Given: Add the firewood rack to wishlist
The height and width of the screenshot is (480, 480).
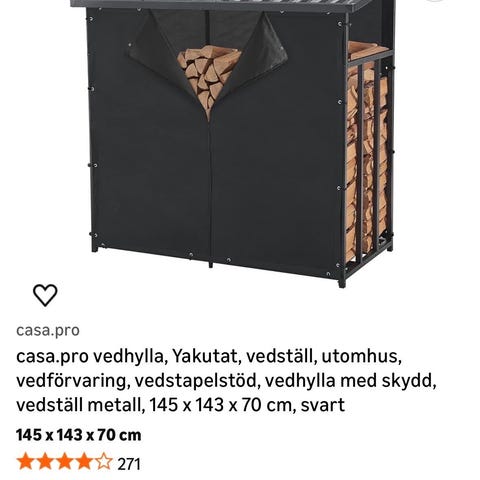Looking at the screenshot, I should 45,295.
